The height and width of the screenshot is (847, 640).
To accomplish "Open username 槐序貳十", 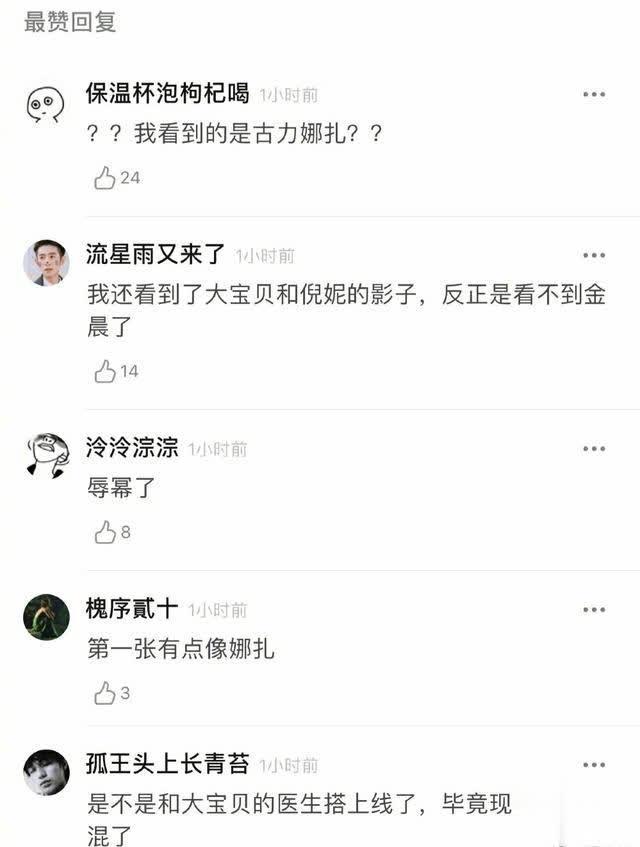I will (x=132, y=609).
